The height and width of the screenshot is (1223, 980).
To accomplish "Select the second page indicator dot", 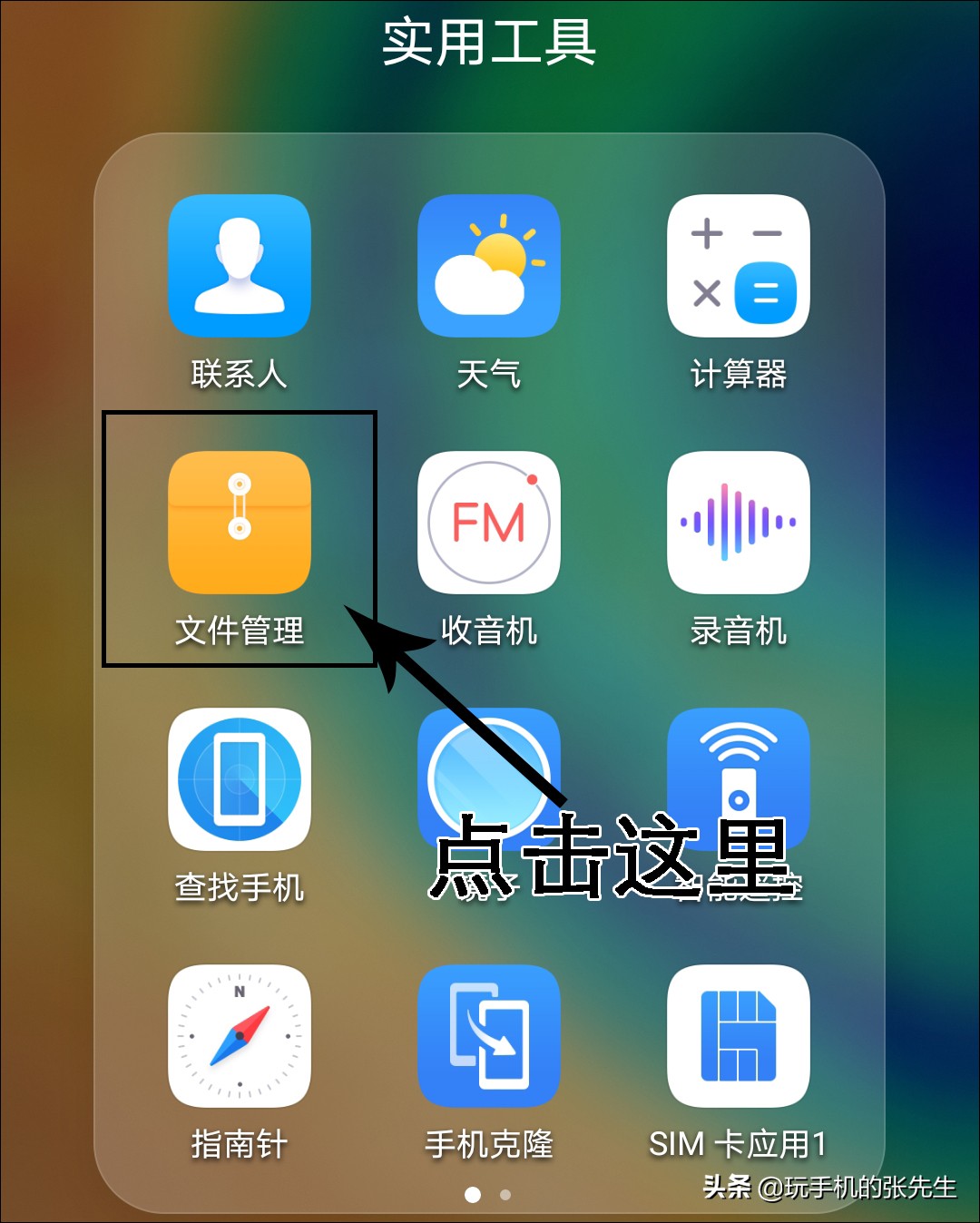I will tap(505, 1196).
